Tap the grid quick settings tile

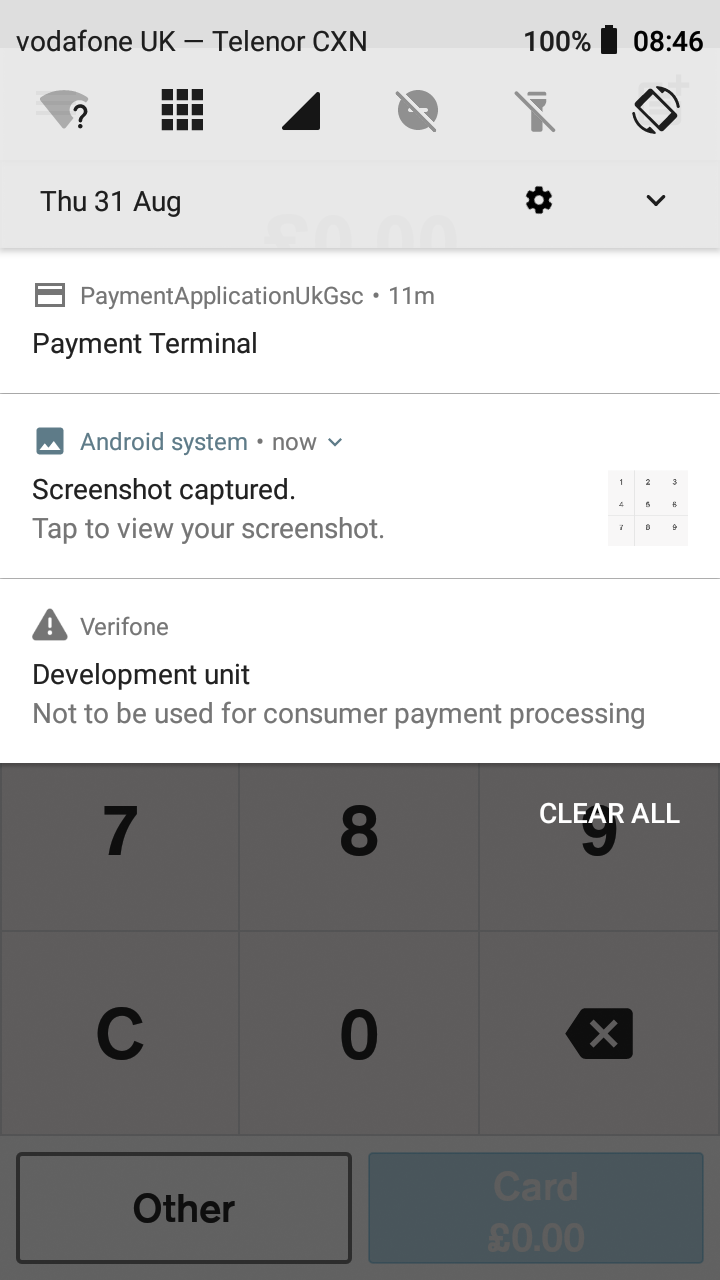click(x=182, y=110)
